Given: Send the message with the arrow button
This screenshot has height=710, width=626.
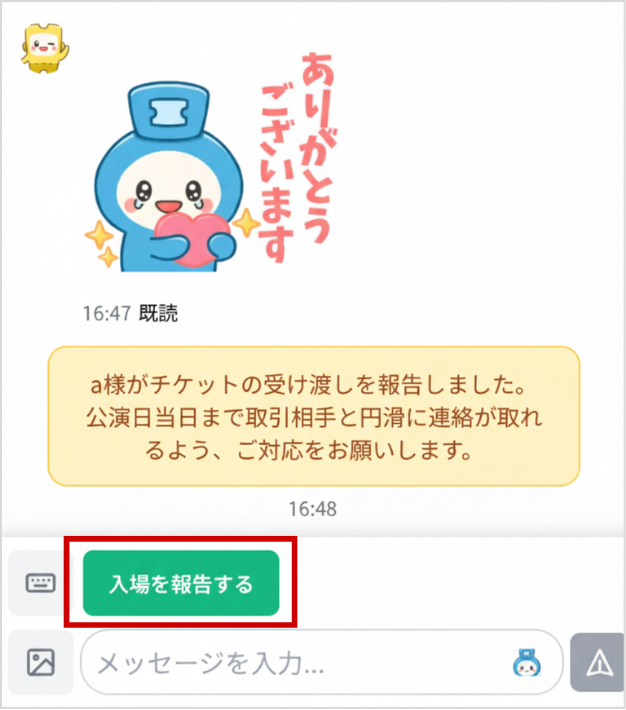Looking at the screenshot, I should point(598,662).
